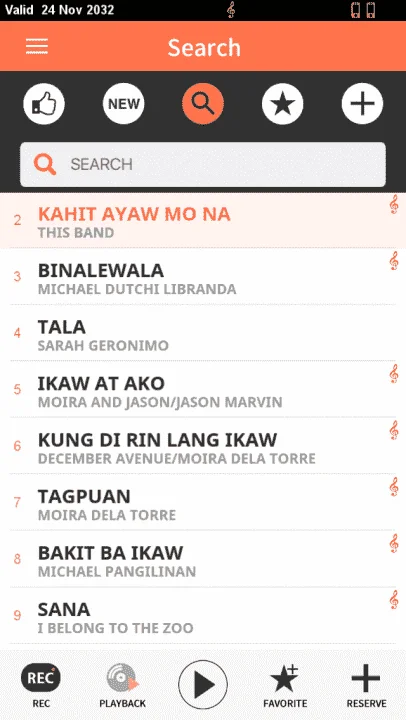Open the plus reserved list tab
Image resolution: width=406 pixels, height=720 pixels.
point(362,104)
